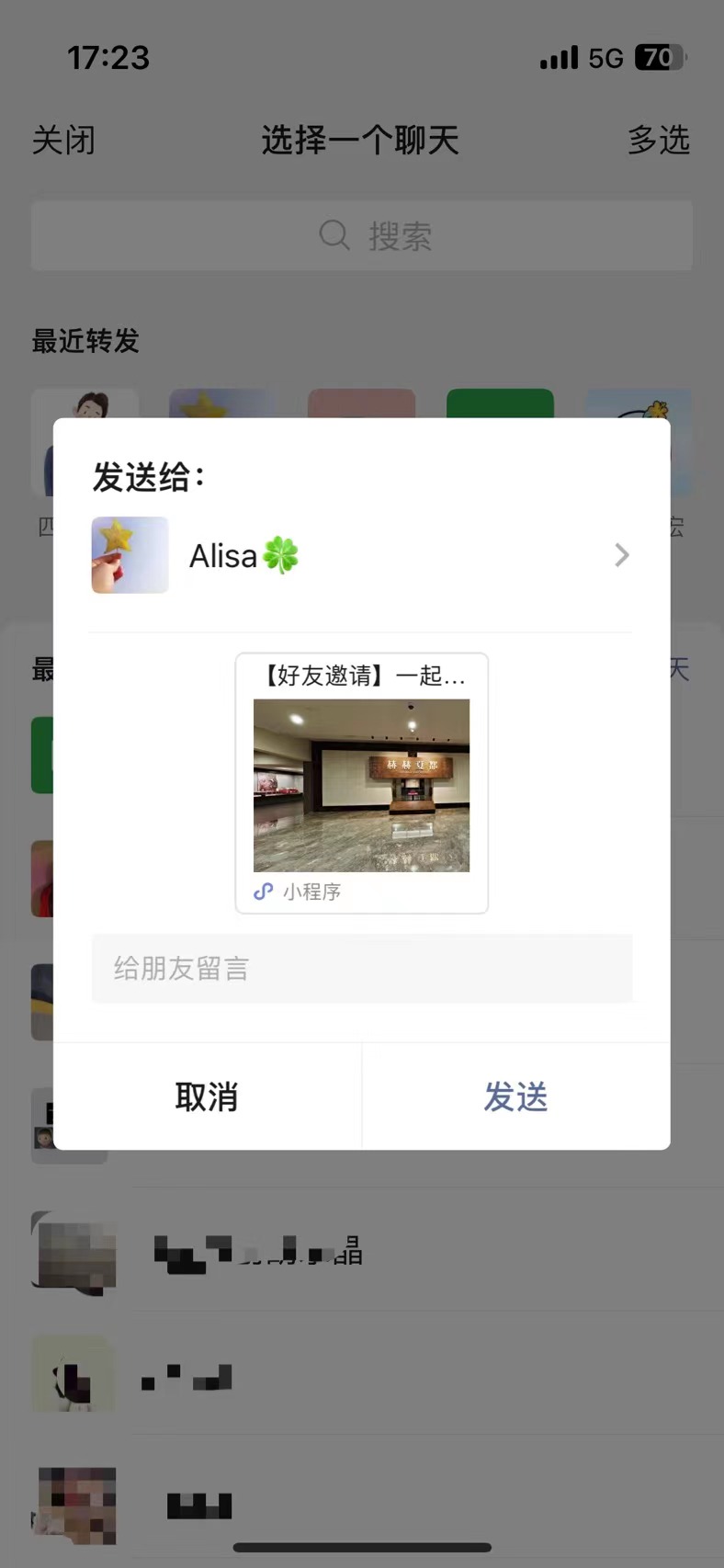Open the Alisa recipient row chevron
The width and height of the screenshot is (724, 1568).
click(621, 555)
